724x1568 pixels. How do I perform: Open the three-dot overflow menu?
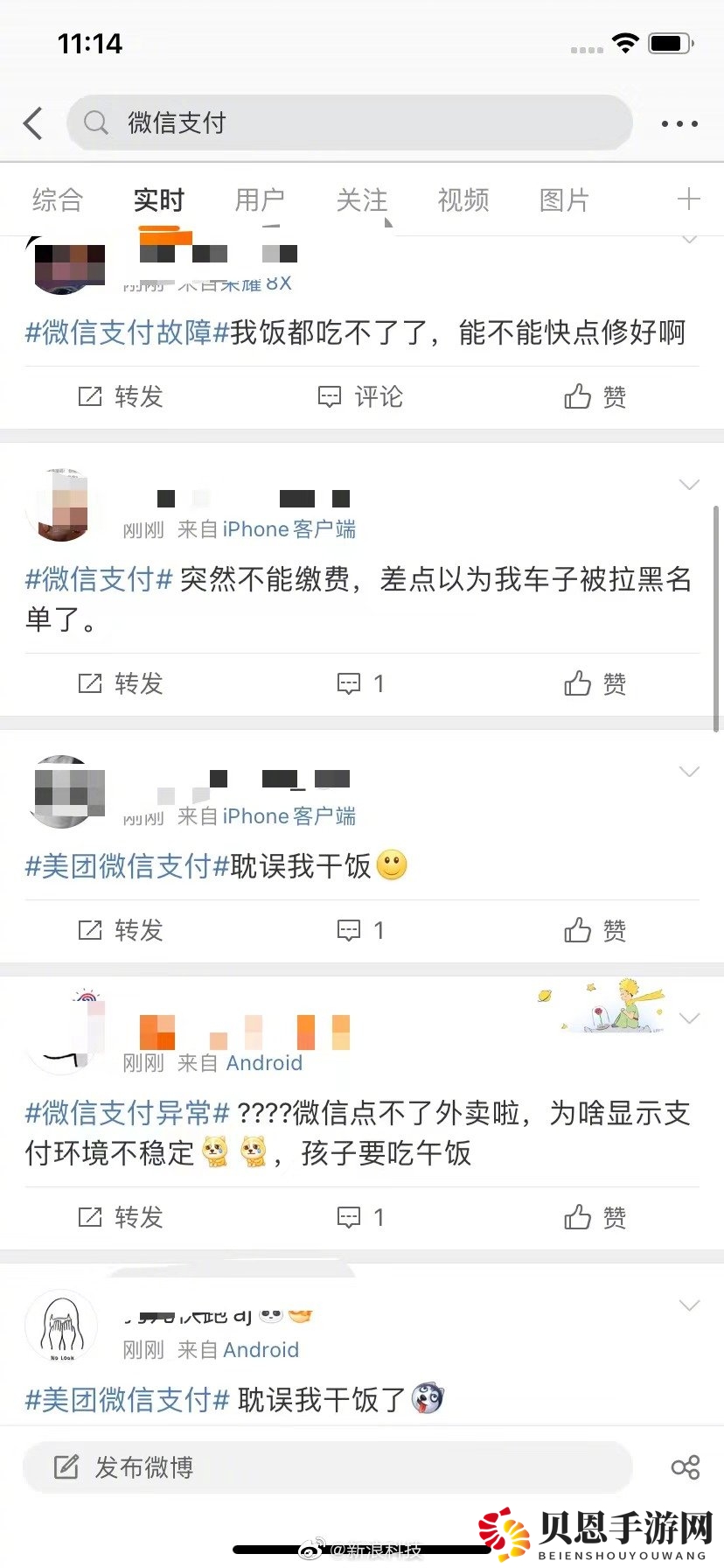[679, 123]
